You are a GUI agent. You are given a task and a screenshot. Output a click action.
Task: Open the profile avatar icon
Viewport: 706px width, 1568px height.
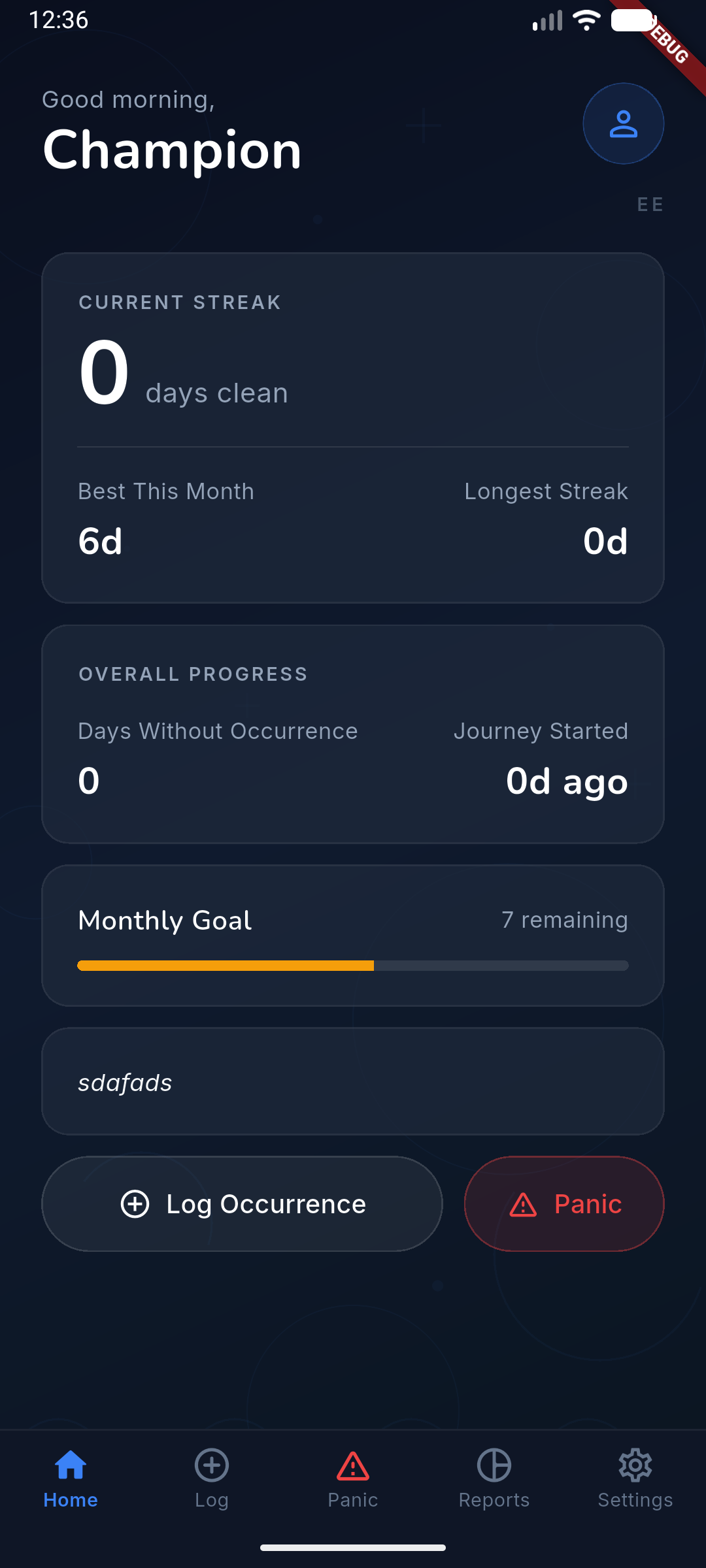pos(623,123)
